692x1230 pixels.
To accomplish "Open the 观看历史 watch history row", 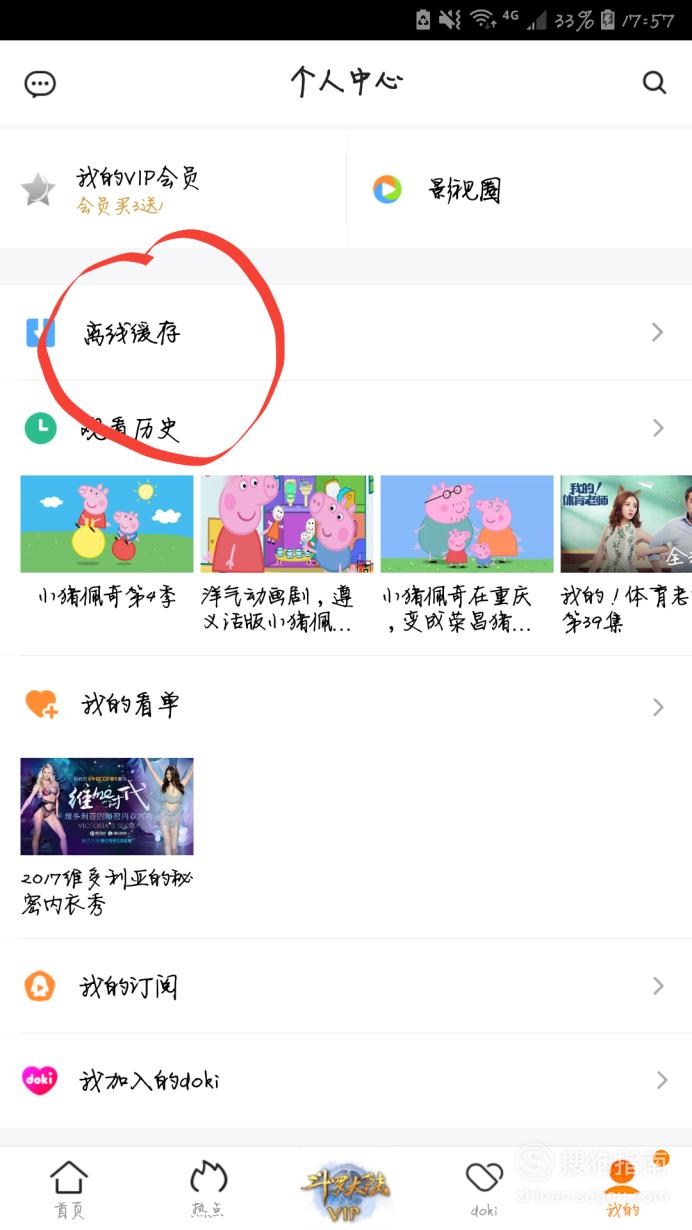I will click(x=346, y=428).
